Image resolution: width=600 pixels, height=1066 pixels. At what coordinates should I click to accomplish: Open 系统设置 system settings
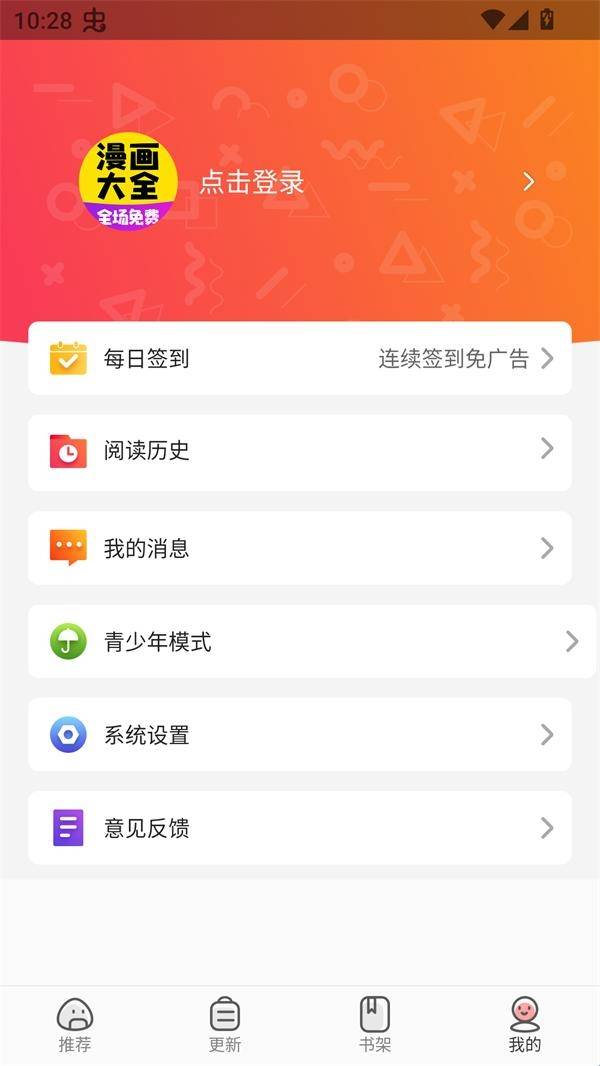(x=300, y=735)
